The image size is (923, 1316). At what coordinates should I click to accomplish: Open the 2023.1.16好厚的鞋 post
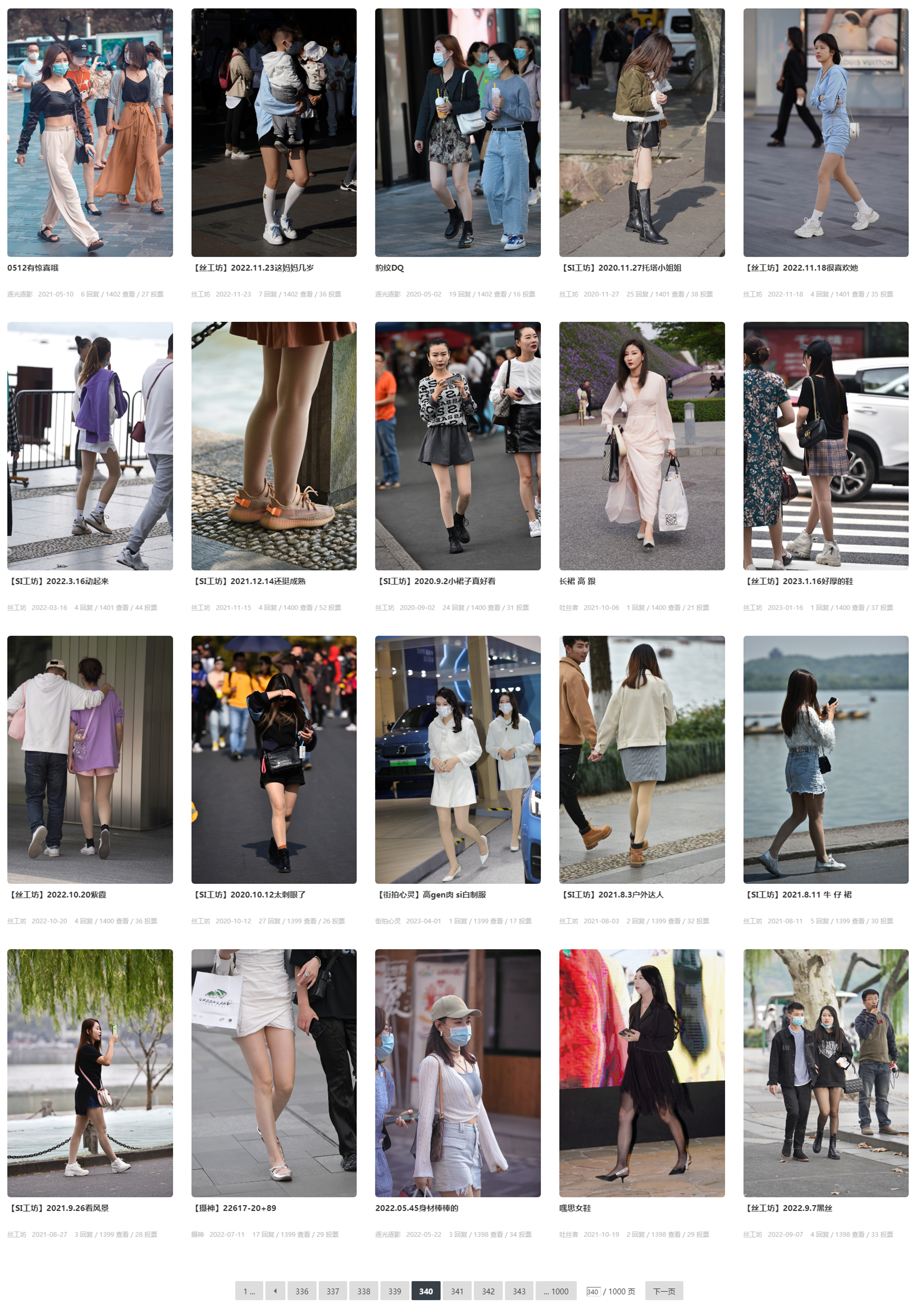[798, 581]
